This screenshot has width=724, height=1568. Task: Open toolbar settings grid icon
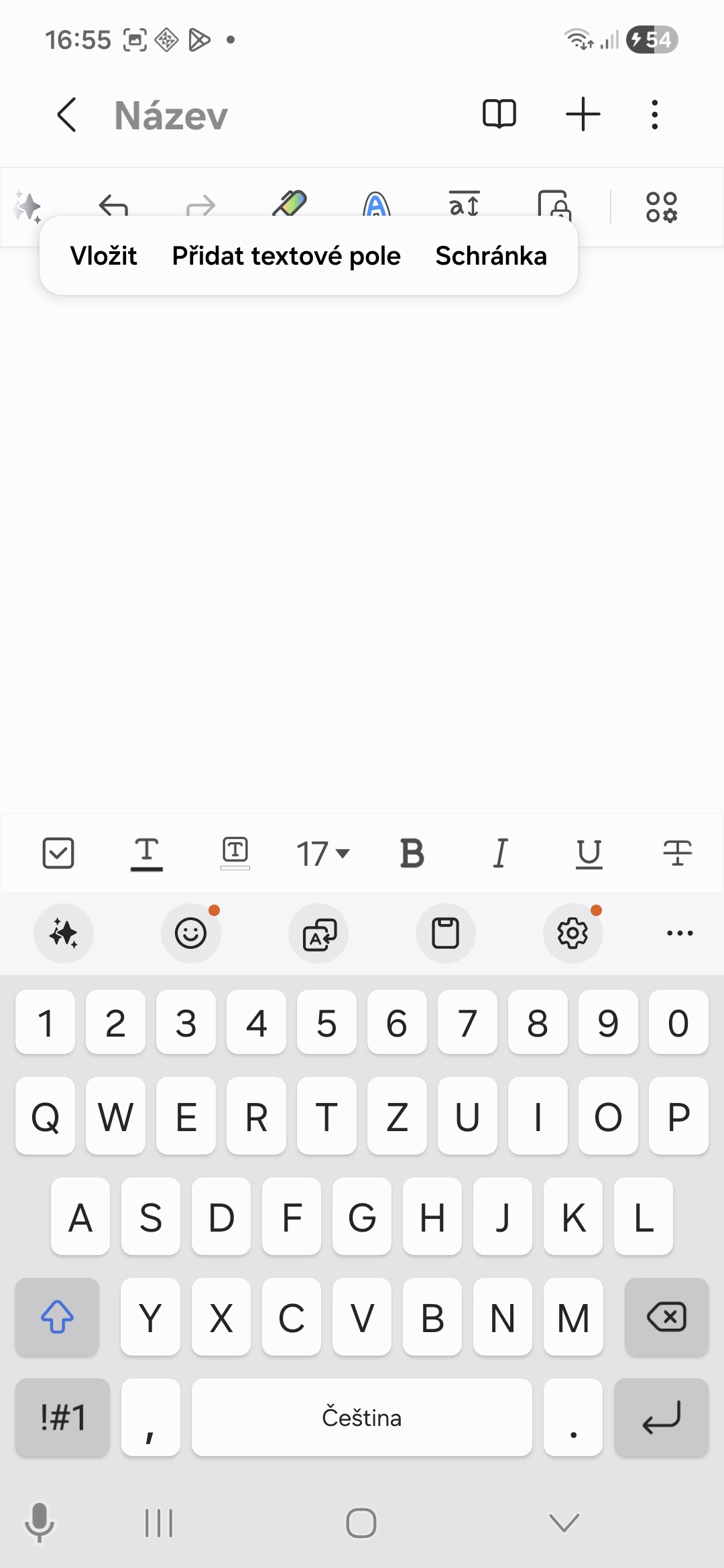pos(661,206)
